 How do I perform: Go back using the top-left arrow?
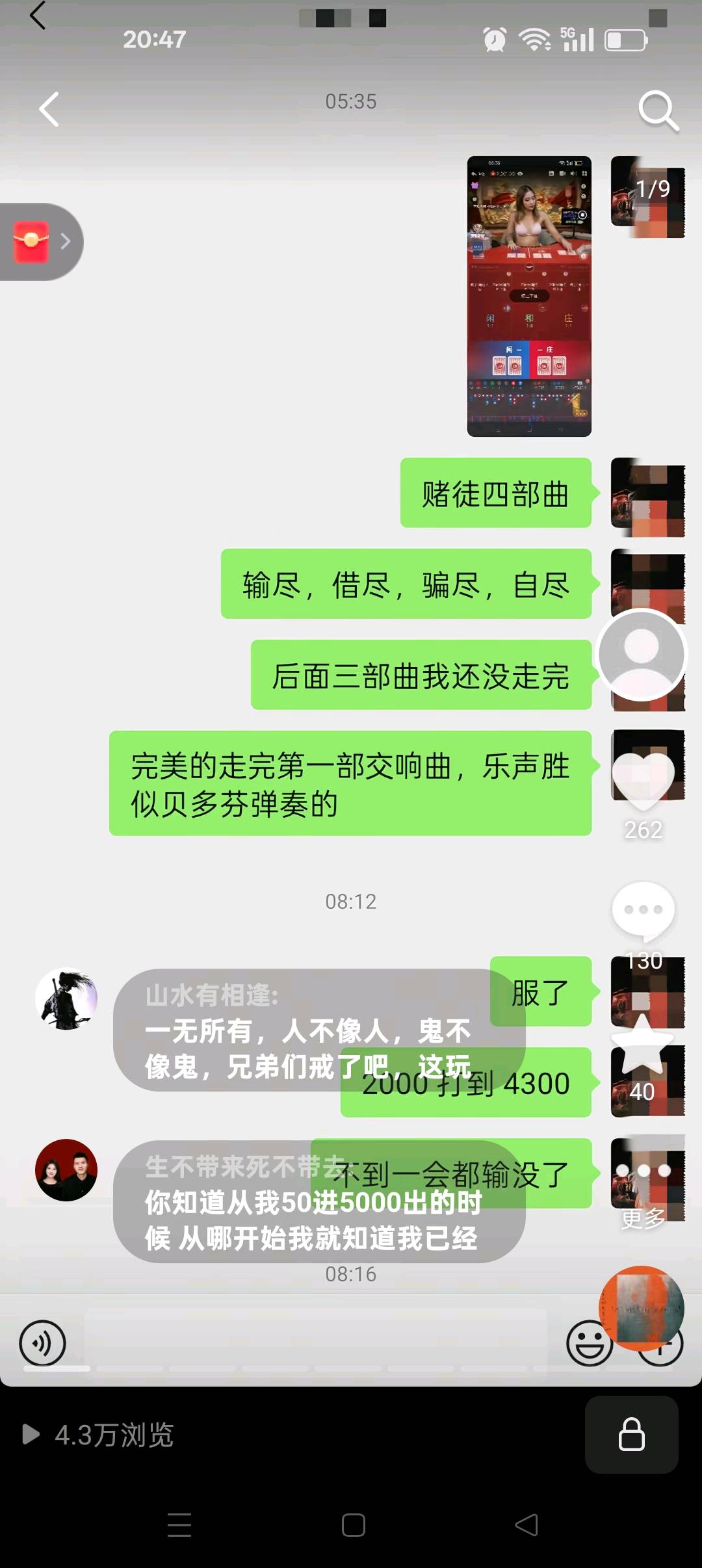click(47, 109)
